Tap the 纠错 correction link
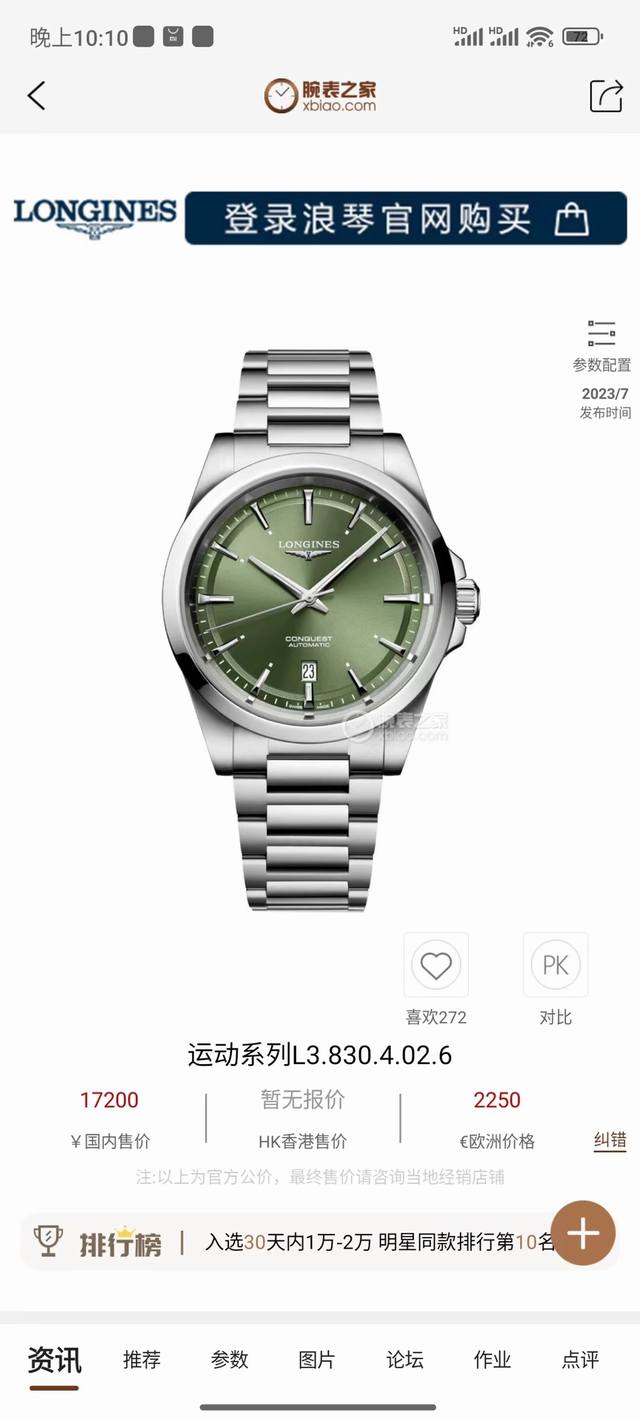This screenshot has width=640, height=1422. [609, 1140]
